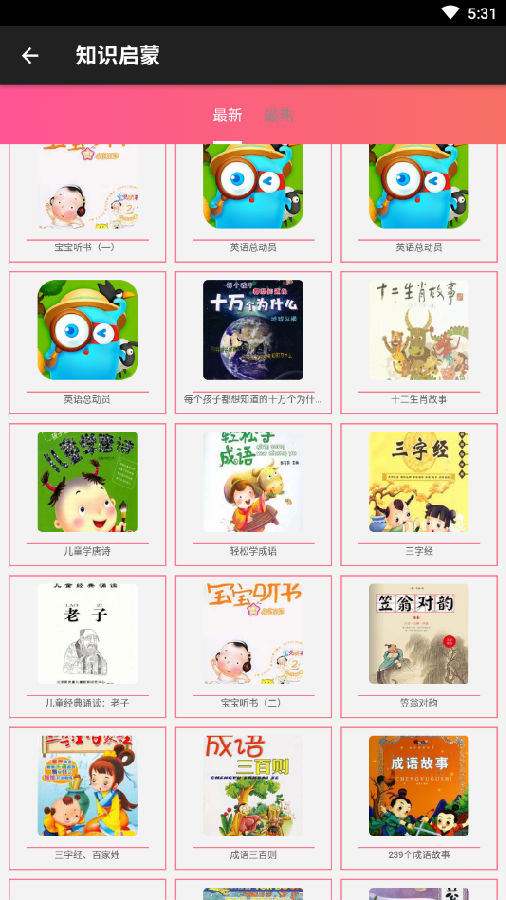Open the yellow 三字经 book
The image size is (506, 900).
pos(419,495)
